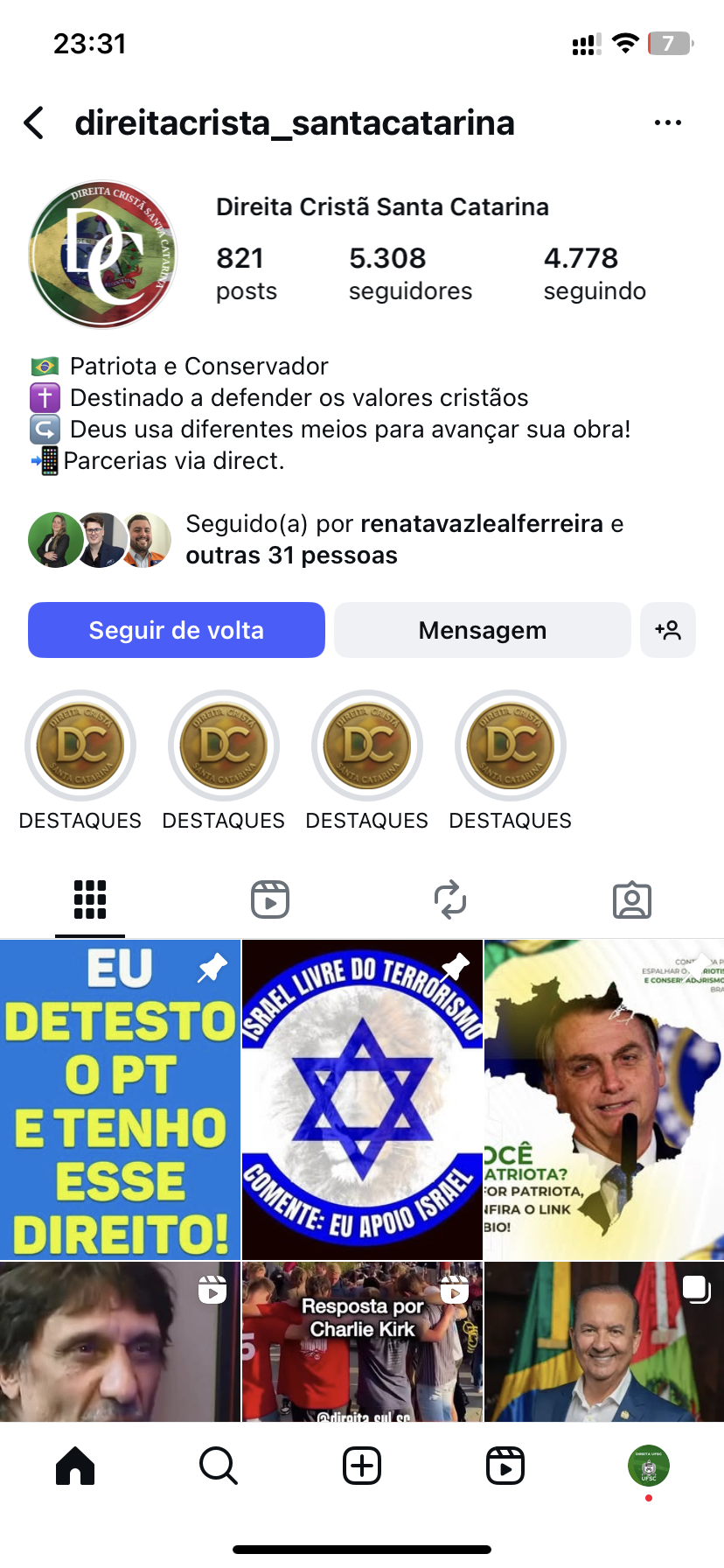The image size is (724, 1568).
Task: Create a new post with plus icon
Action: pos(362,1466)
